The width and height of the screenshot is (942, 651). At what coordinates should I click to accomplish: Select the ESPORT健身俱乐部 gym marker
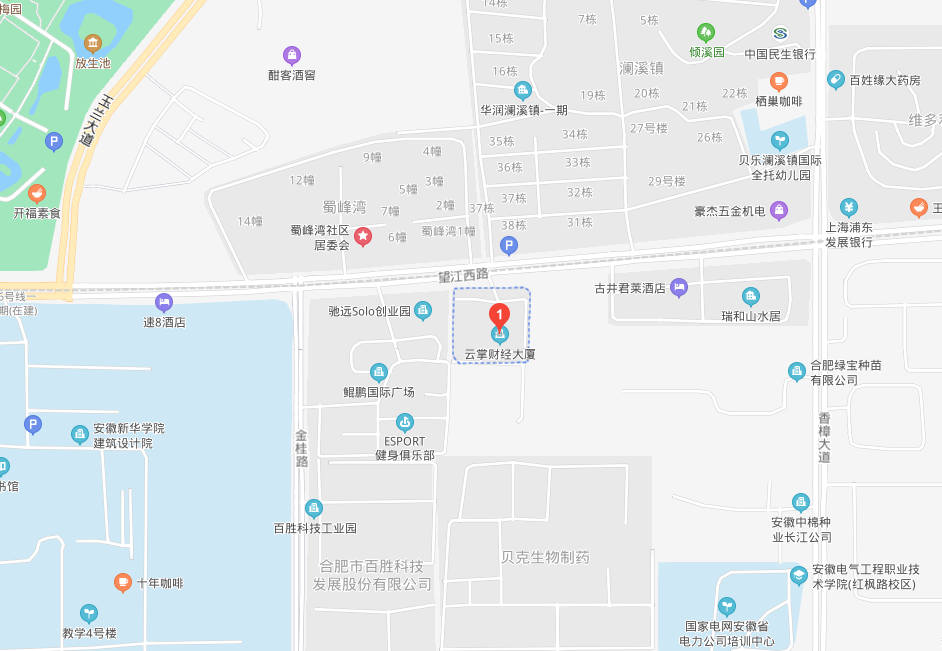click(x=404, y=422)
